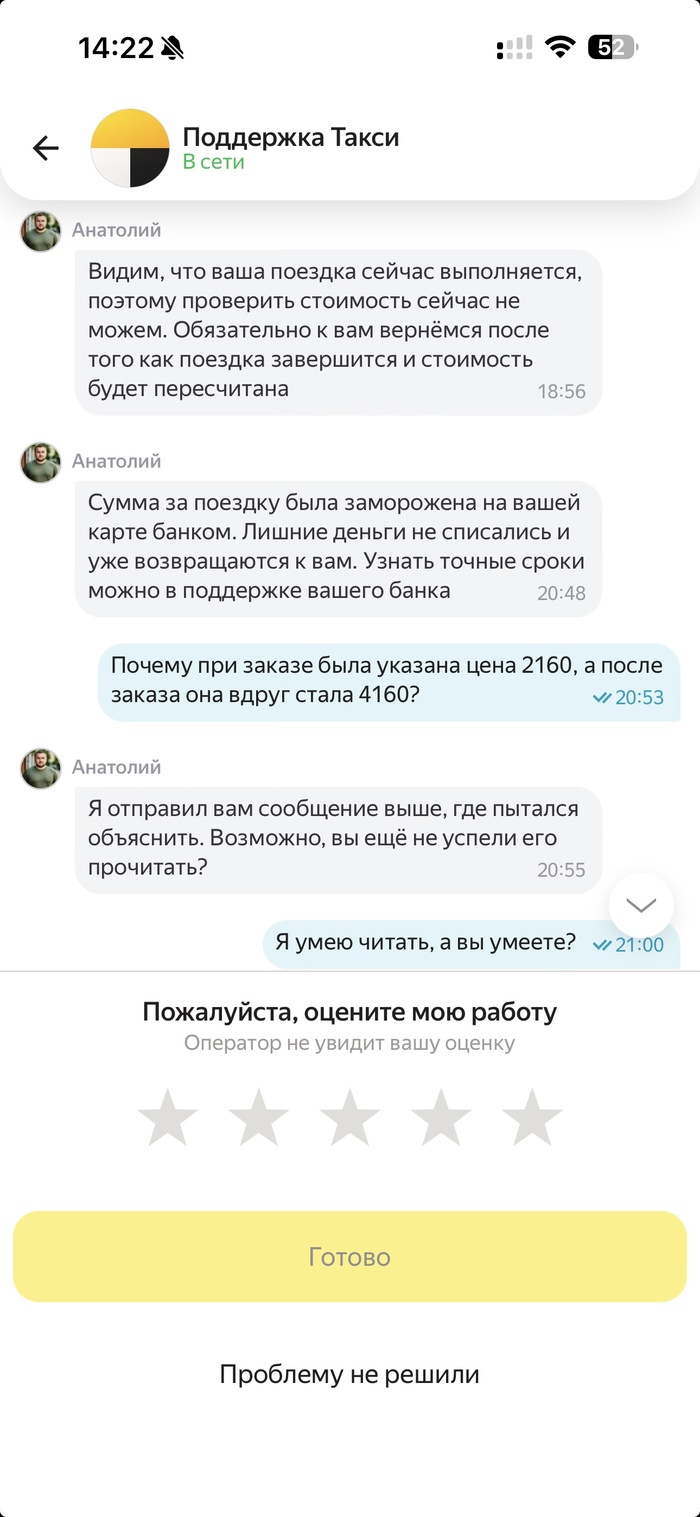Select Проблему не решили

[349, 1374]
